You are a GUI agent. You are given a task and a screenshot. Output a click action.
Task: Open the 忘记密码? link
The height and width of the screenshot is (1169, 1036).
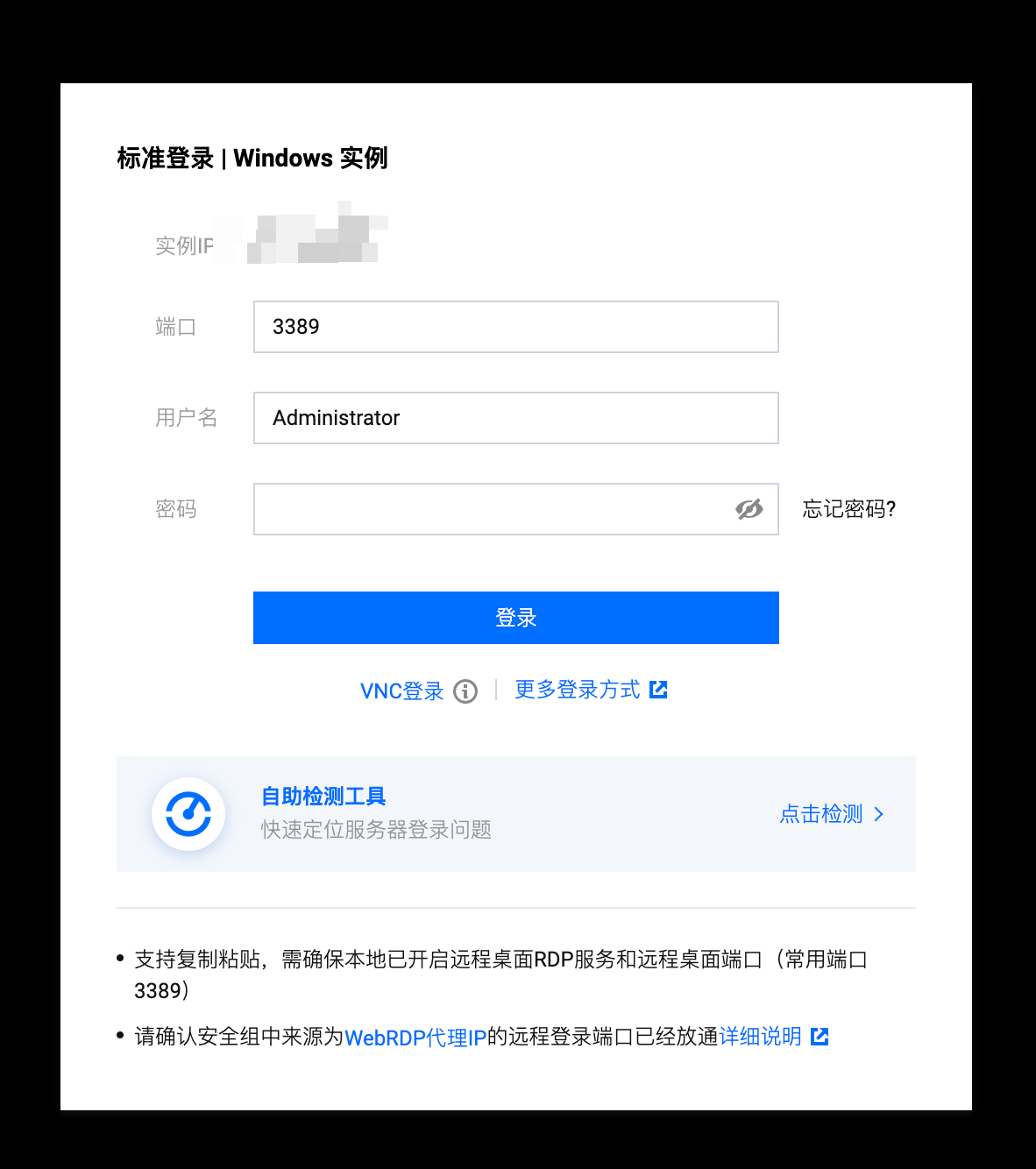coord(848,509)
